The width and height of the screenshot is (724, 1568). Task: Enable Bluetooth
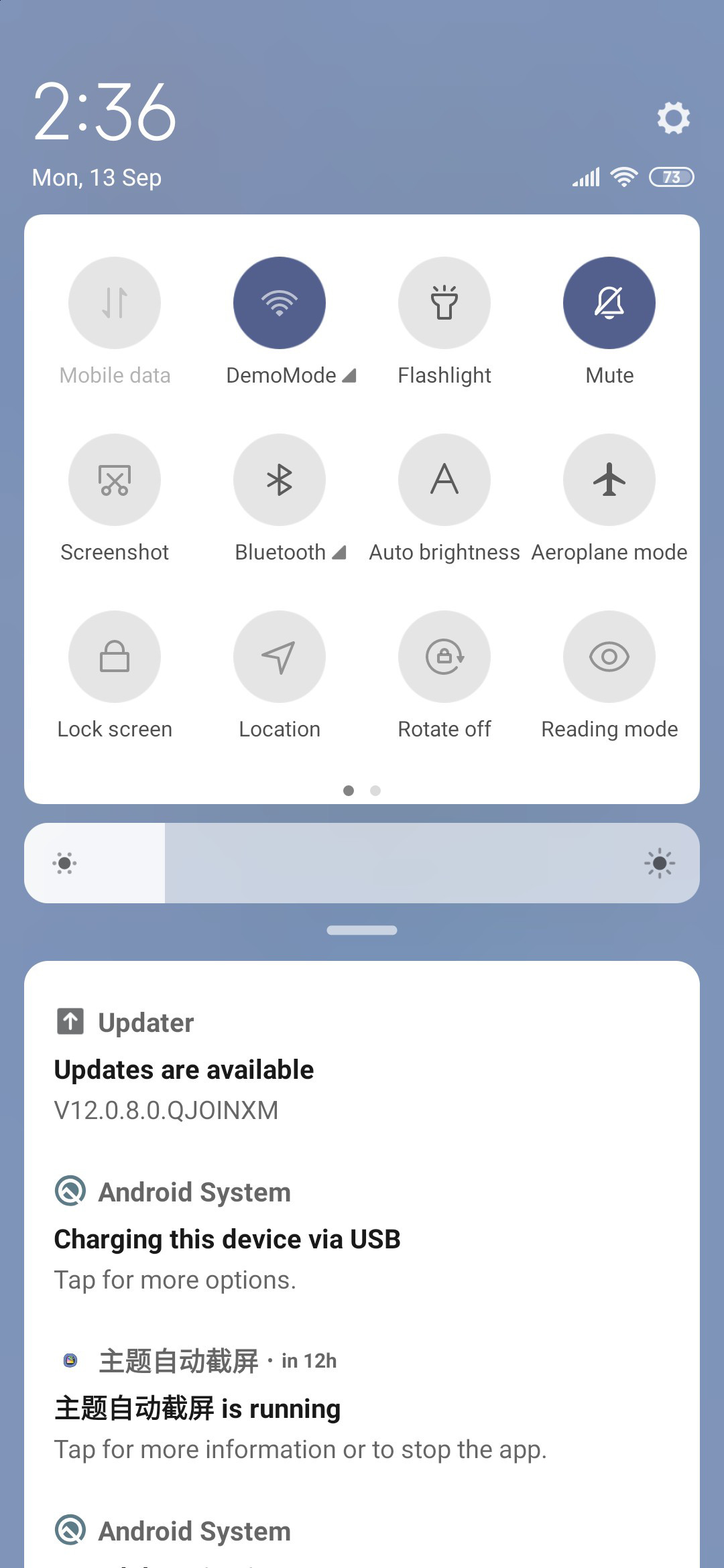[280, 480]
